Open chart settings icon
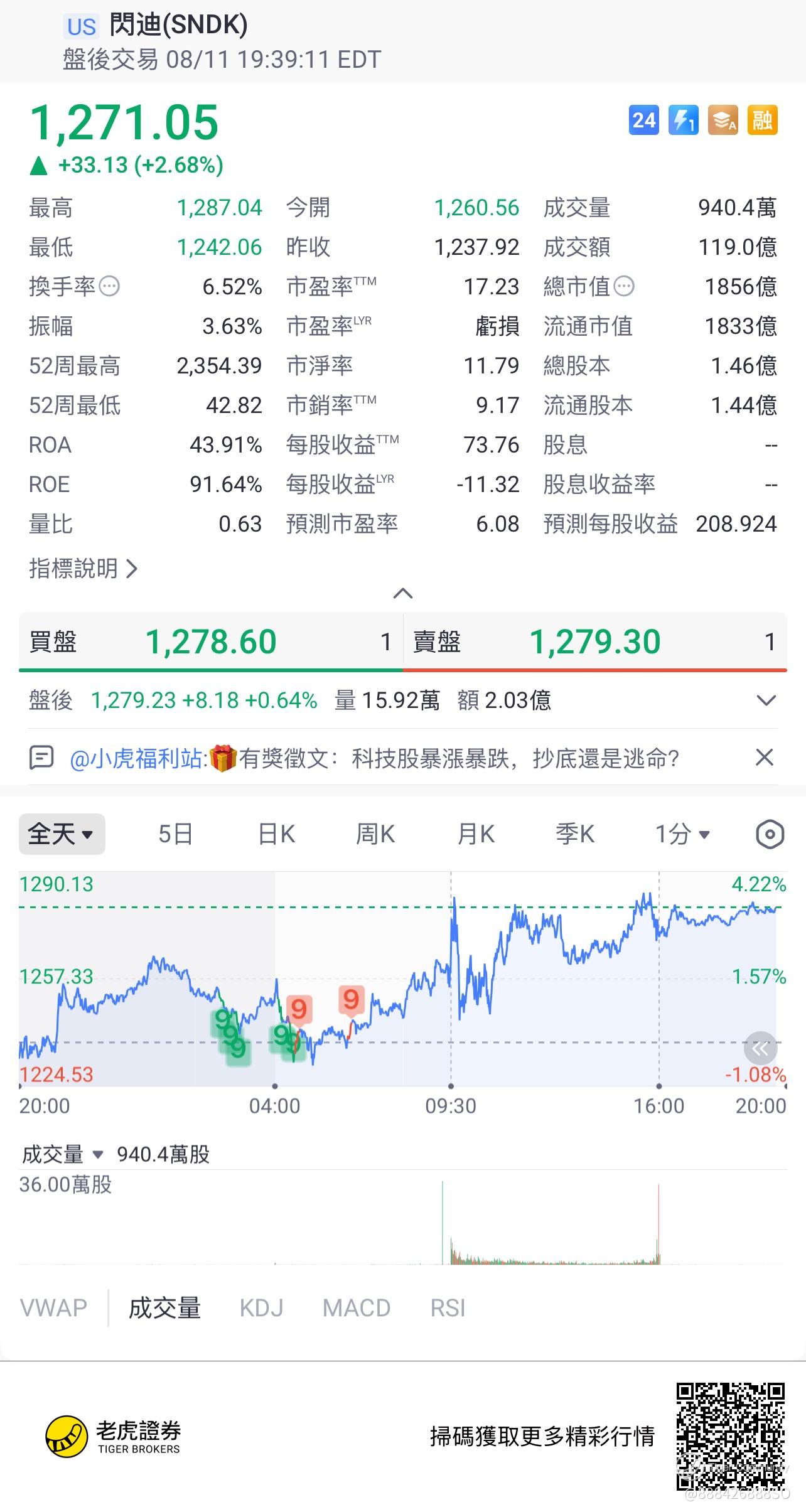Viewport: 806px width, 1512px height. (x=770, y=834)
